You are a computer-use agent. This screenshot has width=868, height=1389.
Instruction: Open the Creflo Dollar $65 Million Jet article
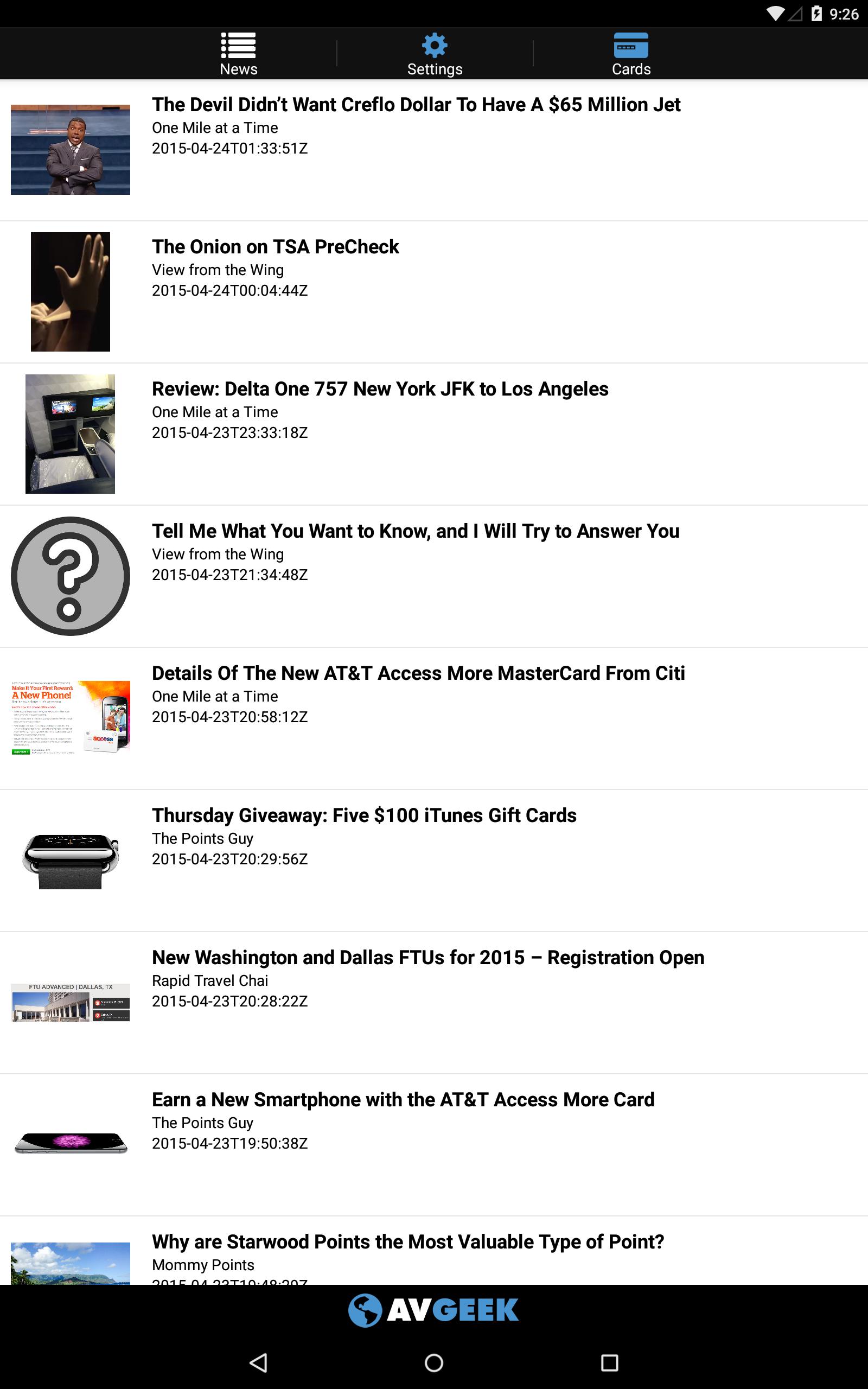416,105
